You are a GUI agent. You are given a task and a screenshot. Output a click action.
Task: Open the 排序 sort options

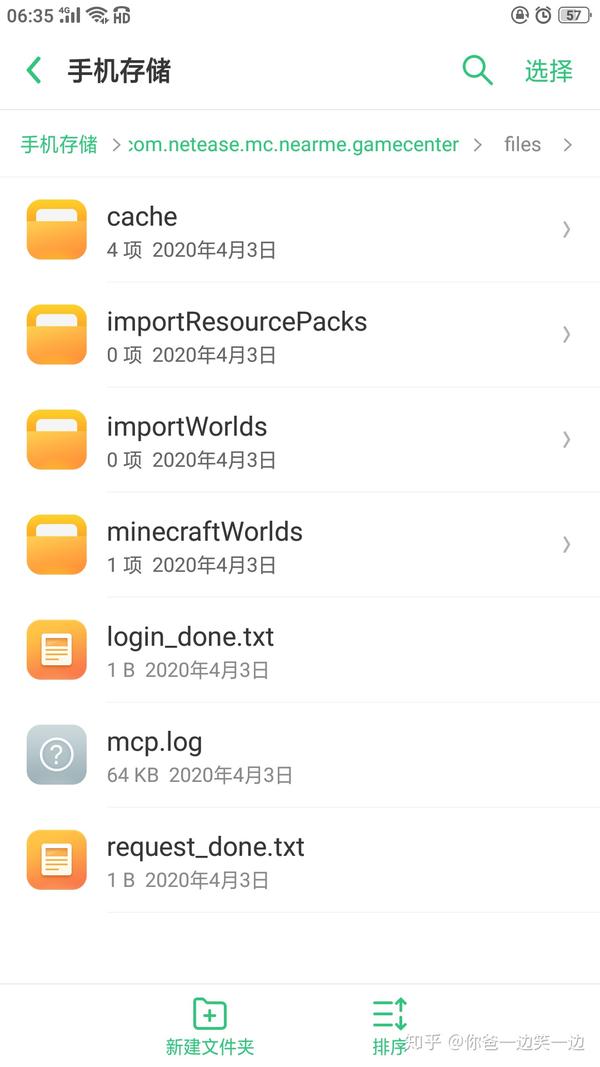(390, 1026)
